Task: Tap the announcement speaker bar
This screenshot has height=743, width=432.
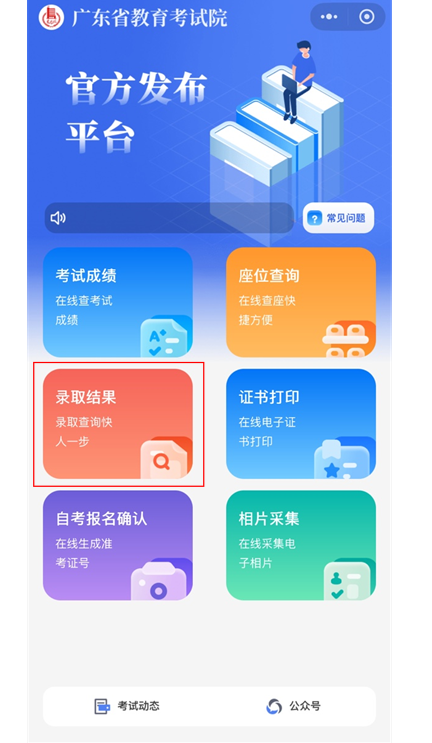Action: click(x=169, y=218)
